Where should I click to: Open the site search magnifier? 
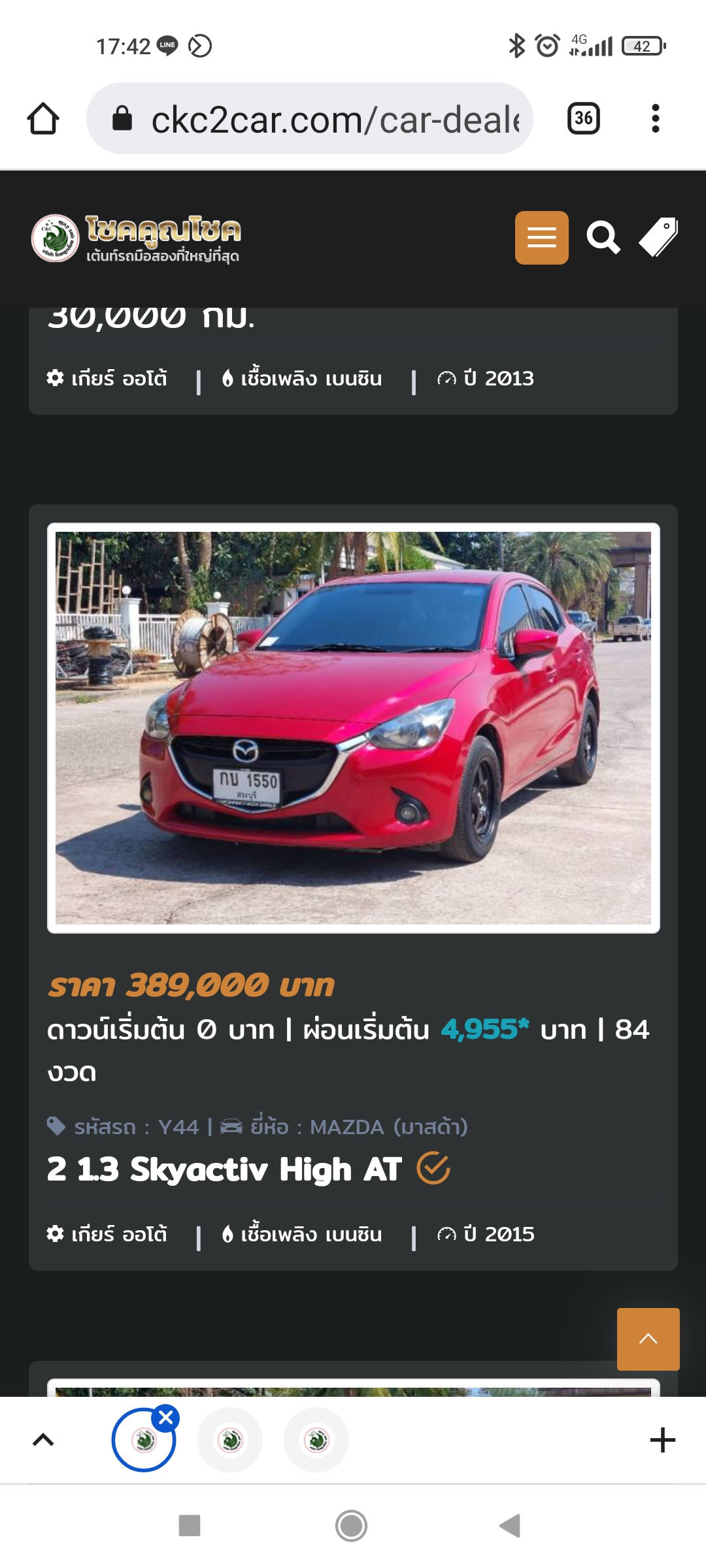click(603, 237)
